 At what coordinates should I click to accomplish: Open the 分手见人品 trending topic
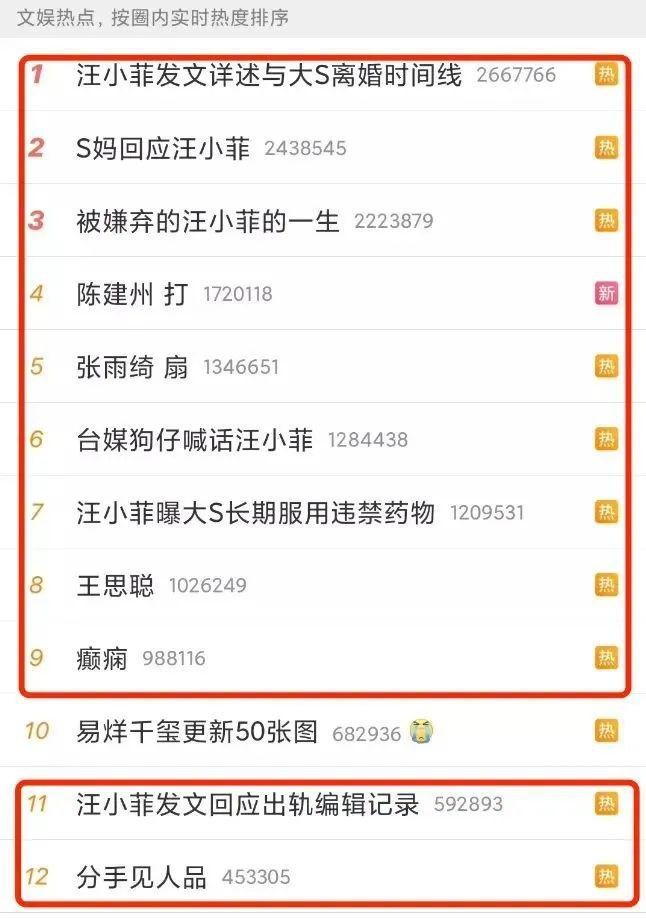point(141,877)
